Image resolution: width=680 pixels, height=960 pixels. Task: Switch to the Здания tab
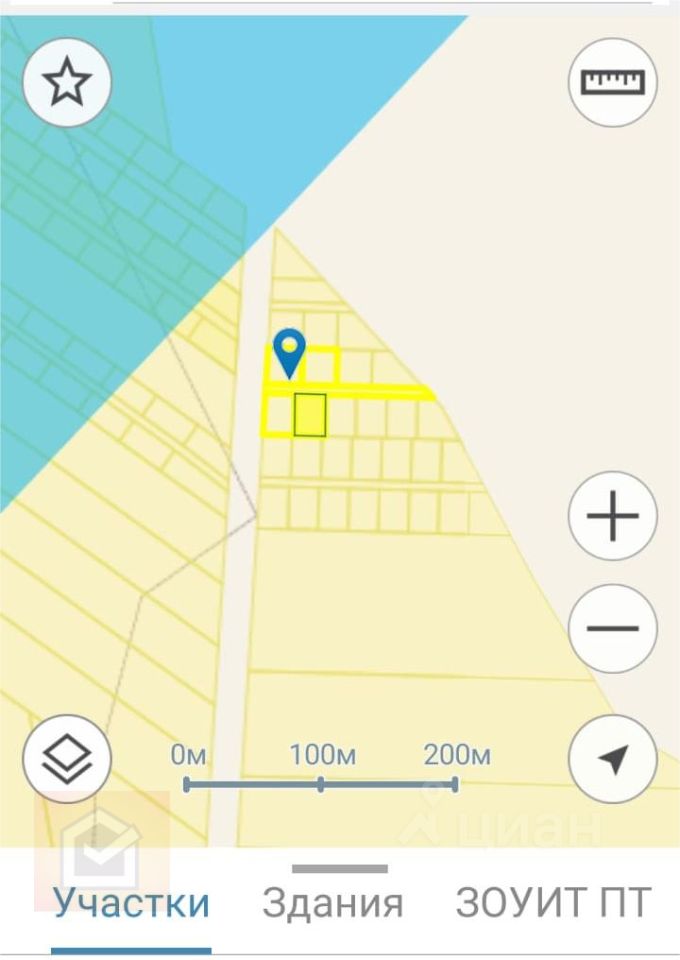[333, 903]
